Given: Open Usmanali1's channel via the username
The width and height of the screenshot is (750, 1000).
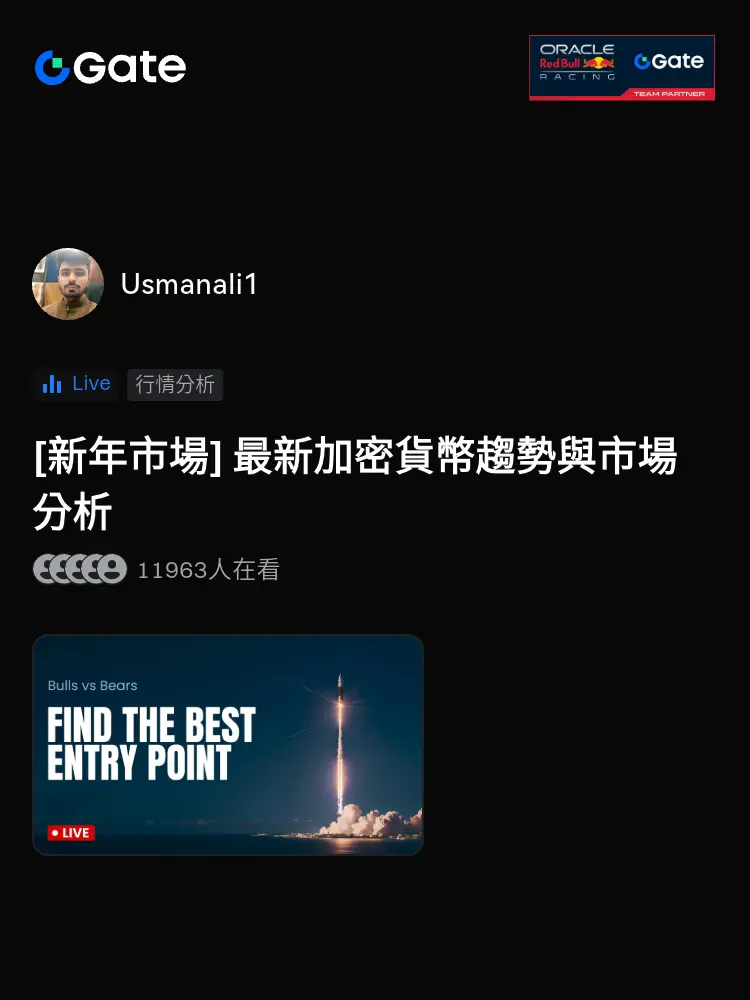Looking at the screenshot, I should [x=189, y=284].
